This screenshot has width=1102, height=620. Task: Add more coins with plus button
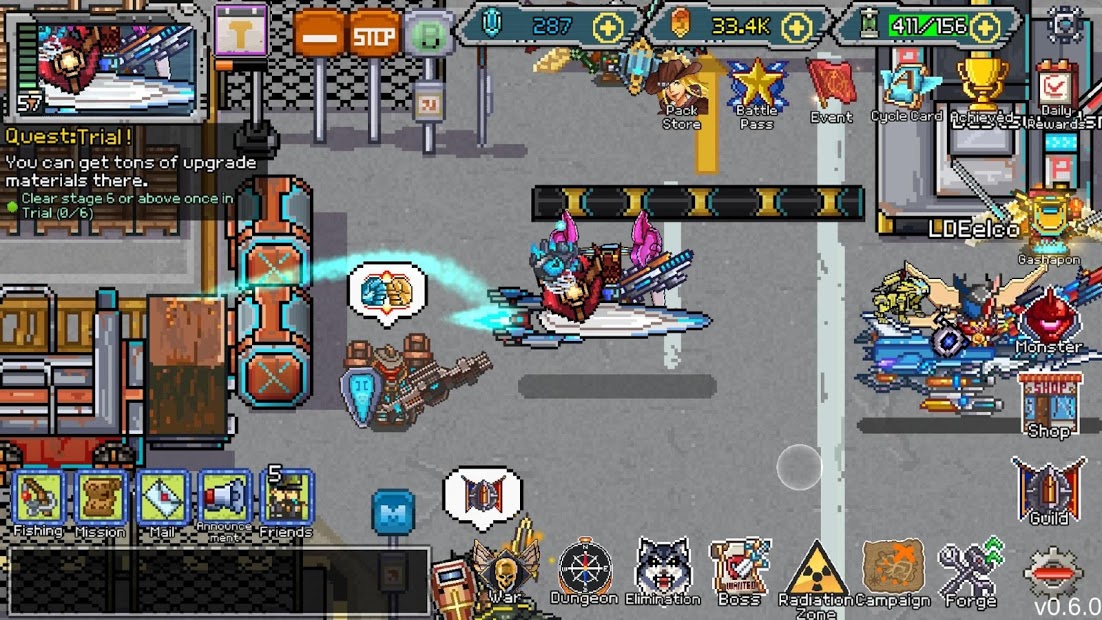796,27
